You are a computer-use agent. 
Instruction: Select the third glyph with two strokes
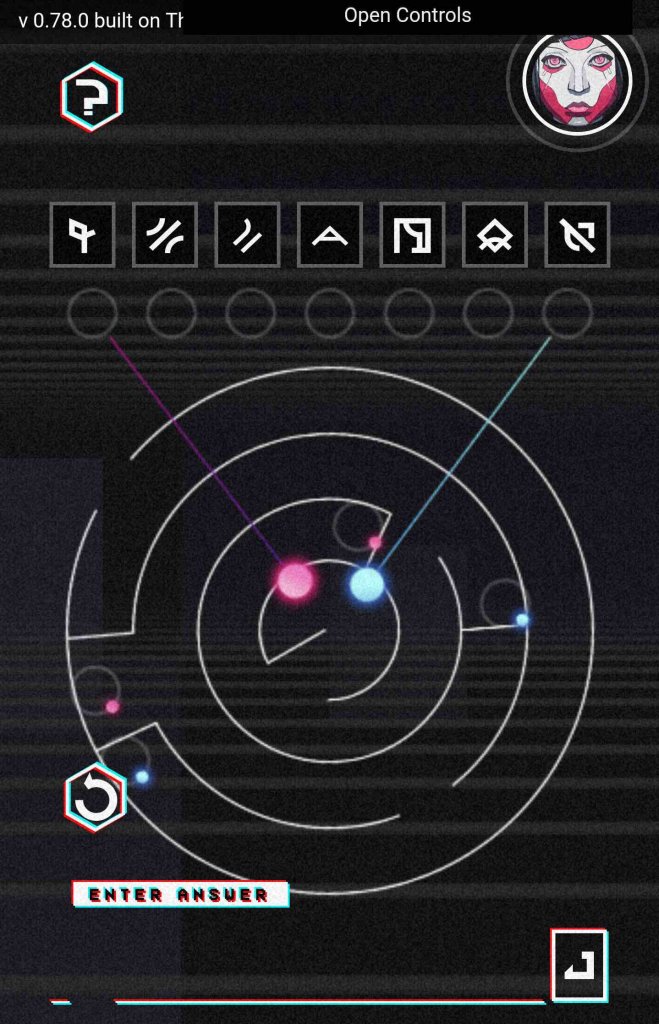247,235
